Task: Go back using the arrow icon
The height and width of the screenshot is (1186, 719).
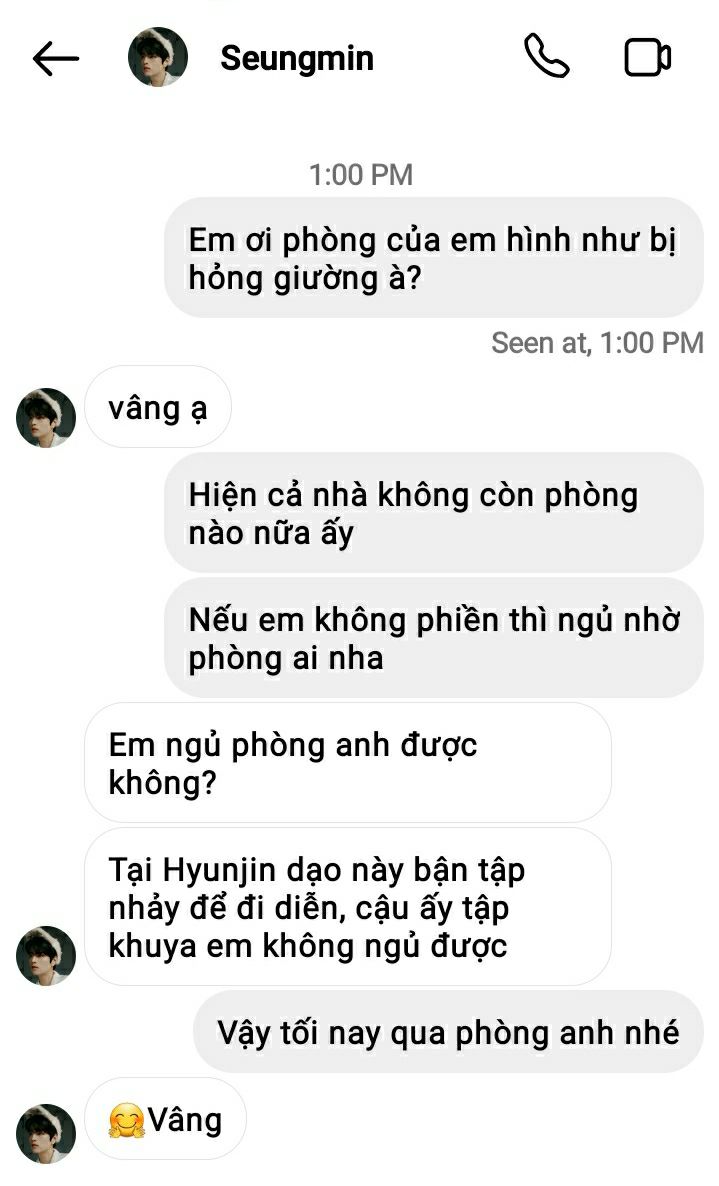Action: click(55, 59)
